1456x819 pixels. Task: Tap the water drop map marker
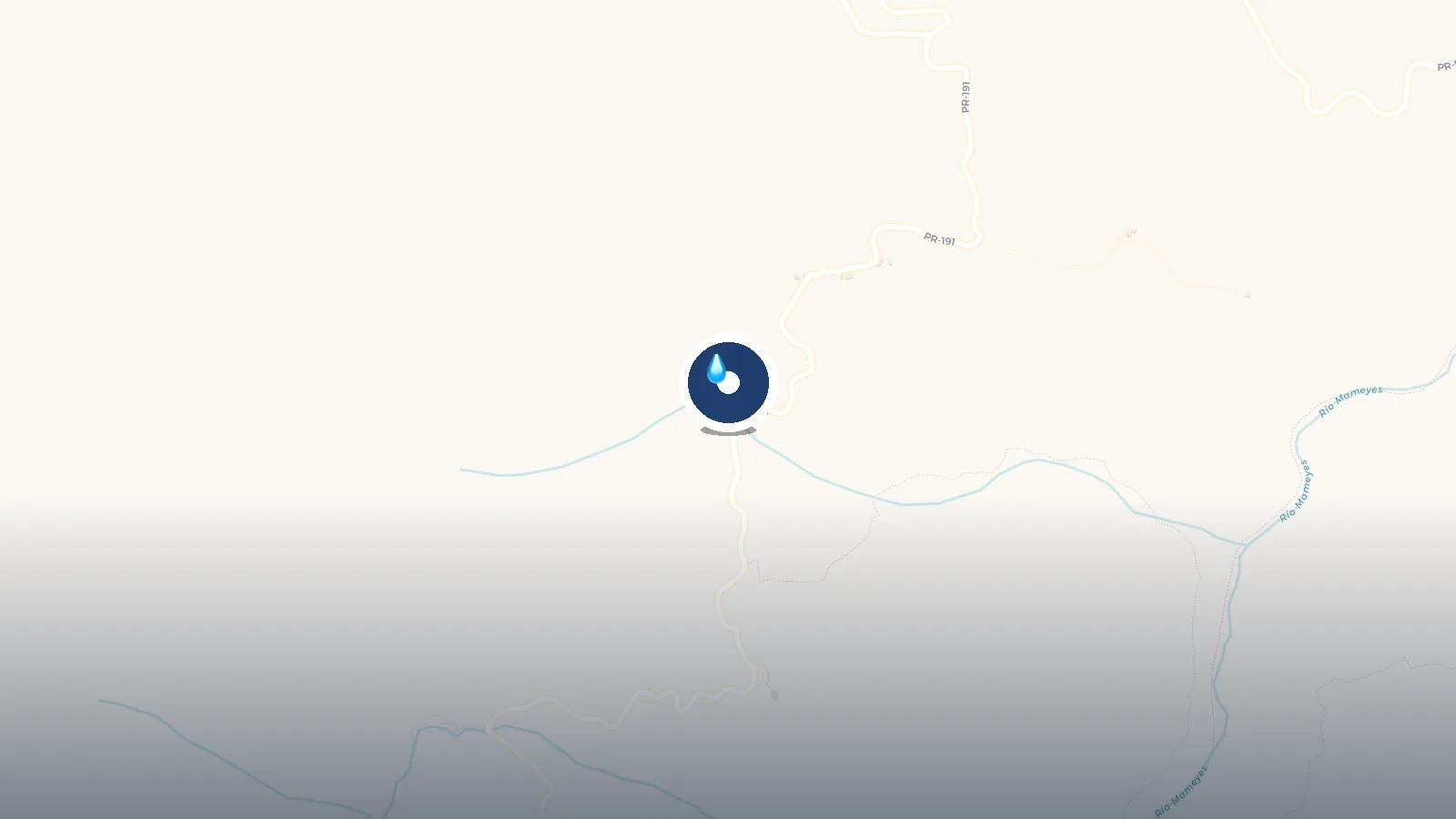point(728,382)
